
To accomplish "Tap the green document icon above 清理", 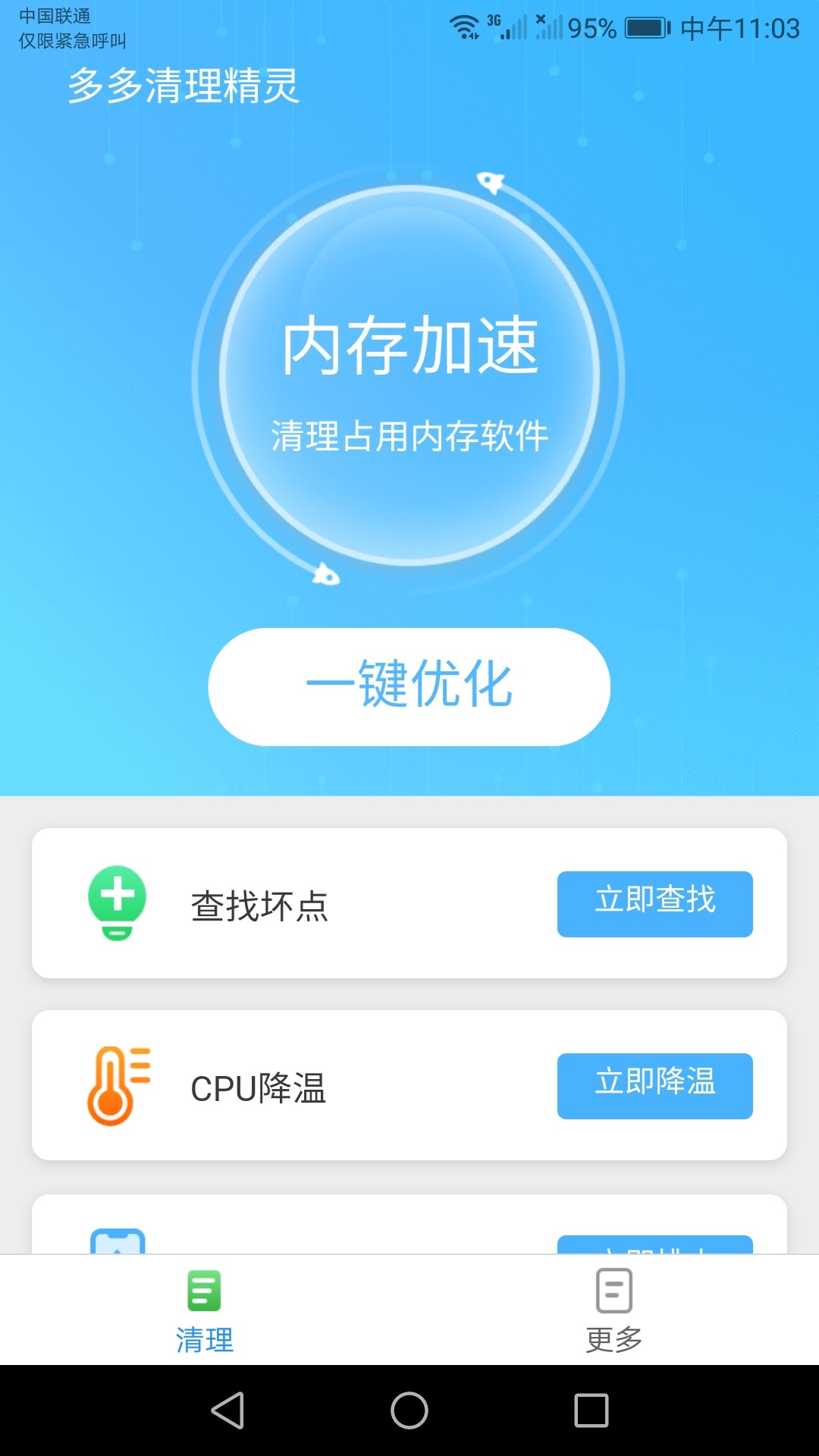I will click(x=202, y=1291).
